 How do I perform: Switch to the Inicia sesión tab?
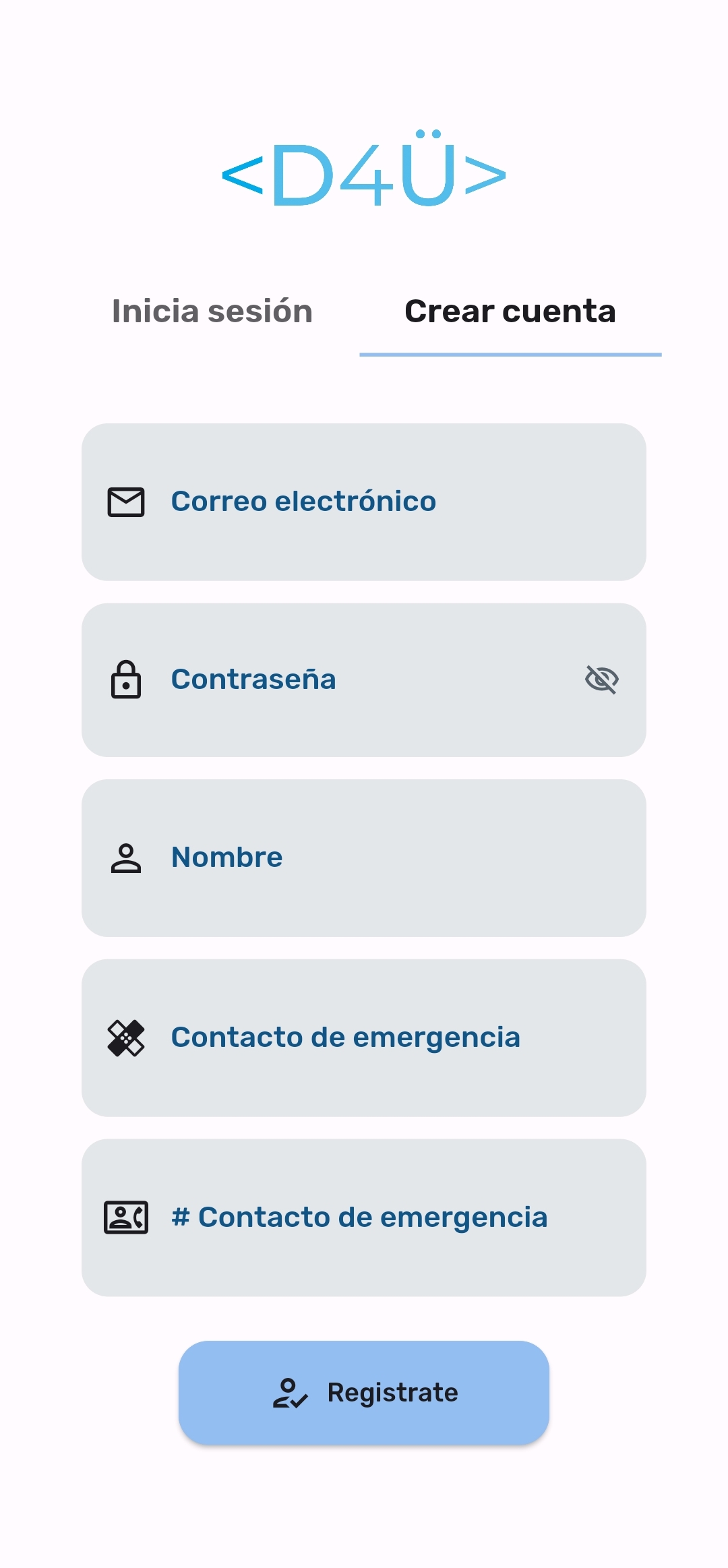pyautogui.click(x=212, y=311)
